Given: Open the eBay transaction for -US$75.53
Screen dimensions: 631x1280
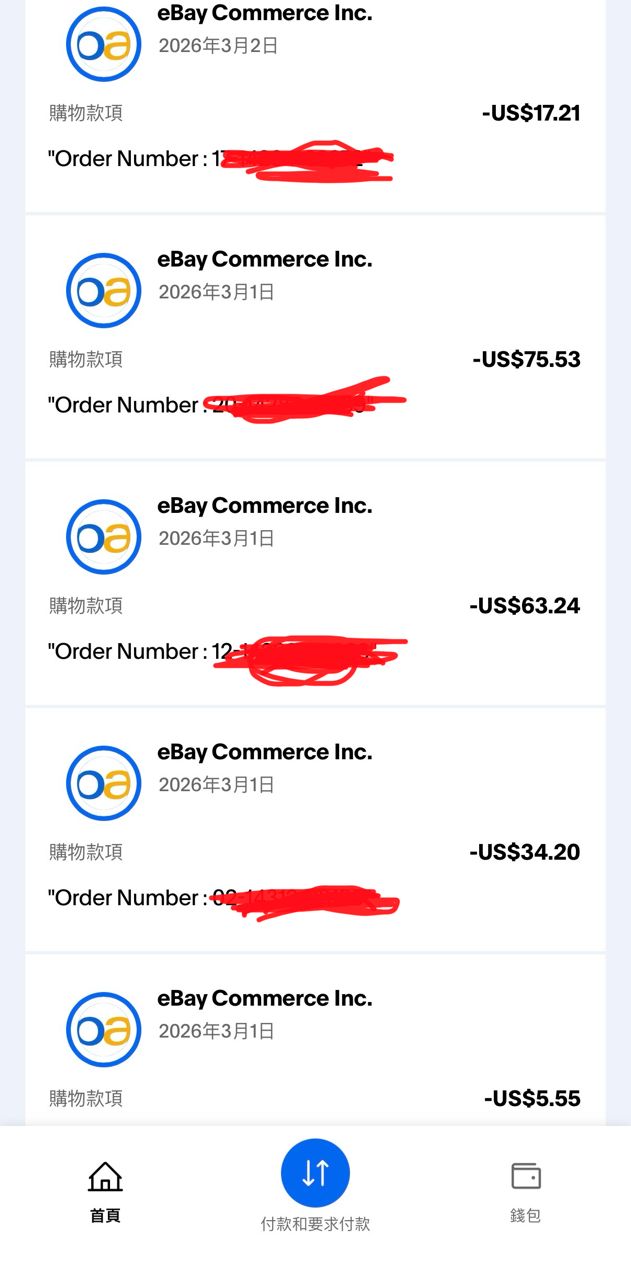Looking at the screenshot, I should tap(315, 336).
